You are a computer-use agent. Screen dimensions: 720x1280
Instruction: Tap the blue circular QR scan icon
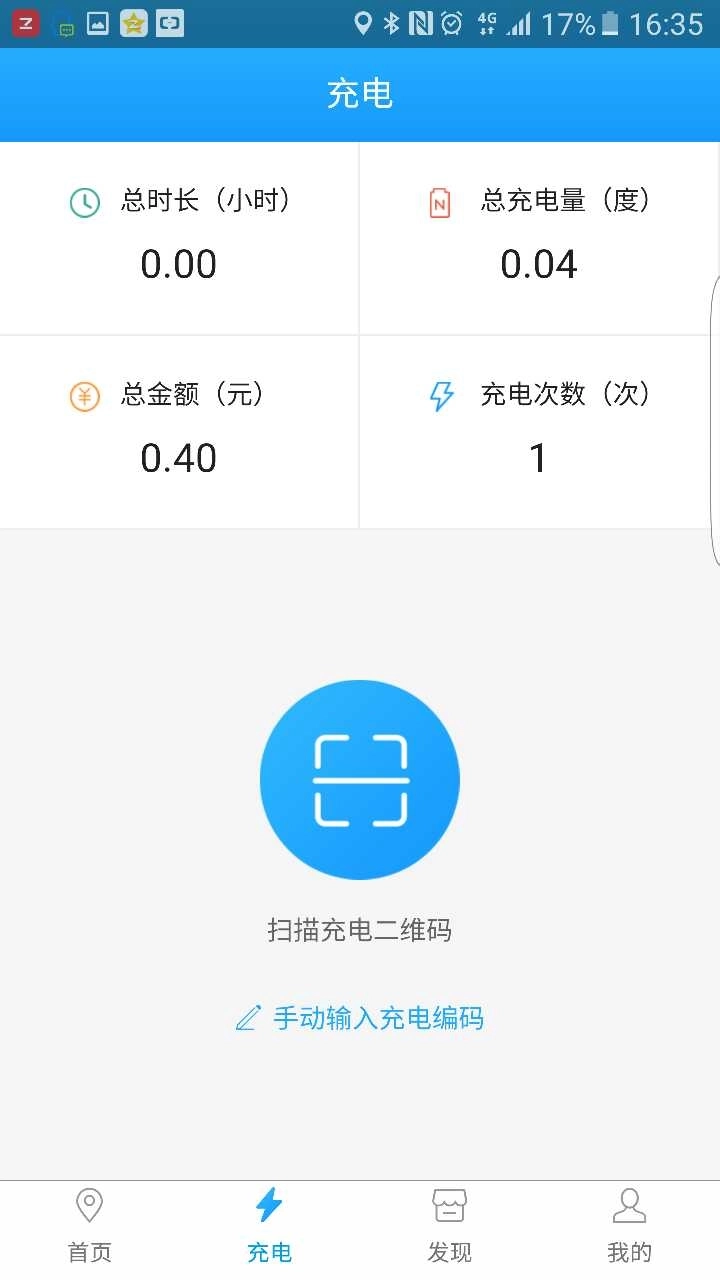coord(359,780)
